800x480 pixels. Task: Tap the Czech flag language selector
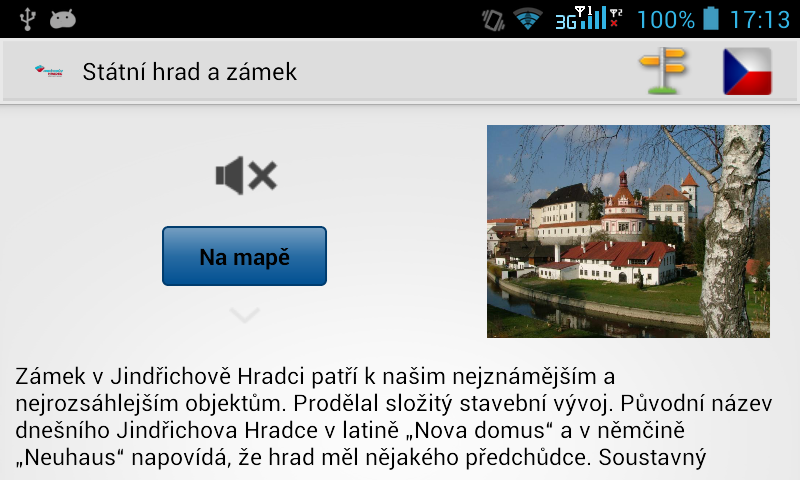click(x=747, y=71)
